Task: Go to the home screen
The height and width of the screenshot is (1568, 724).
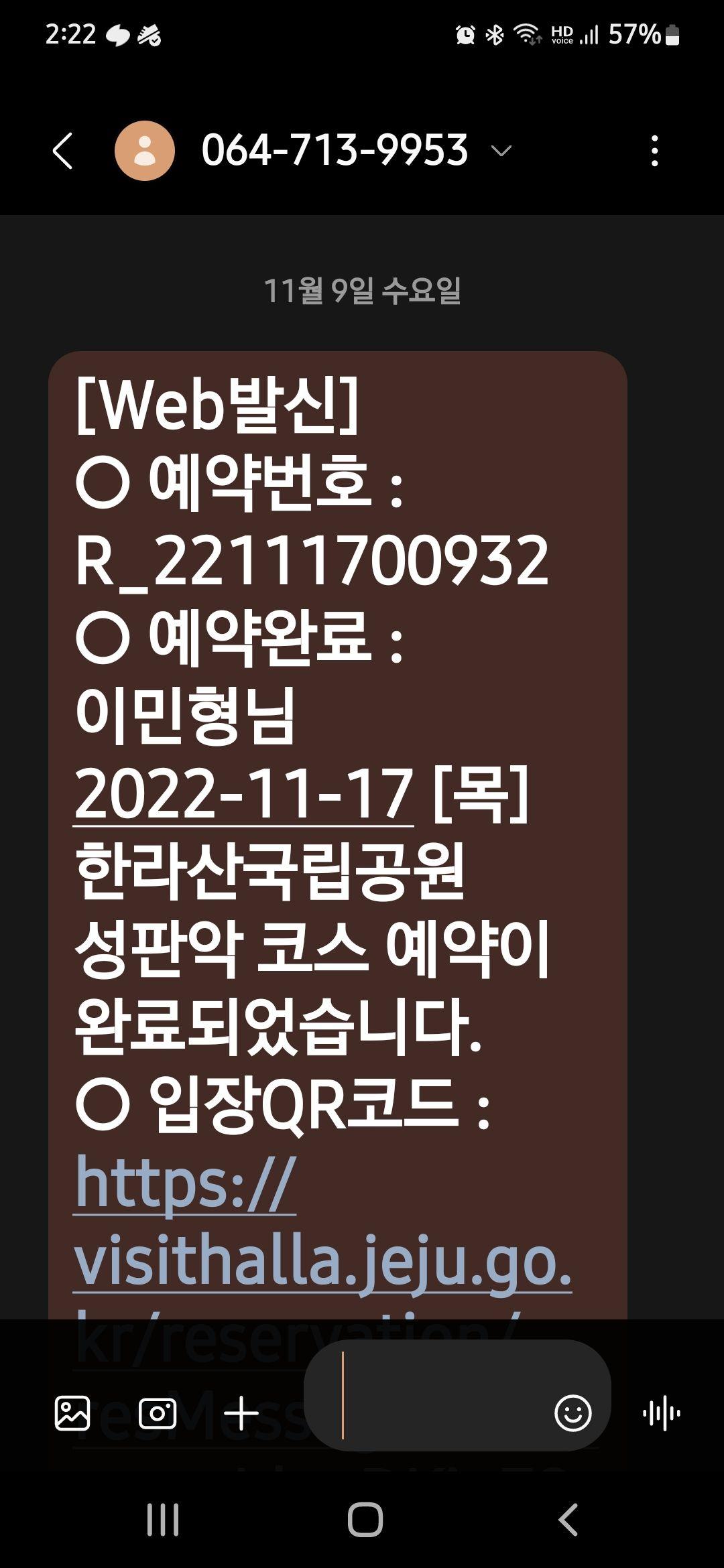Action: tap(365, 1519)
